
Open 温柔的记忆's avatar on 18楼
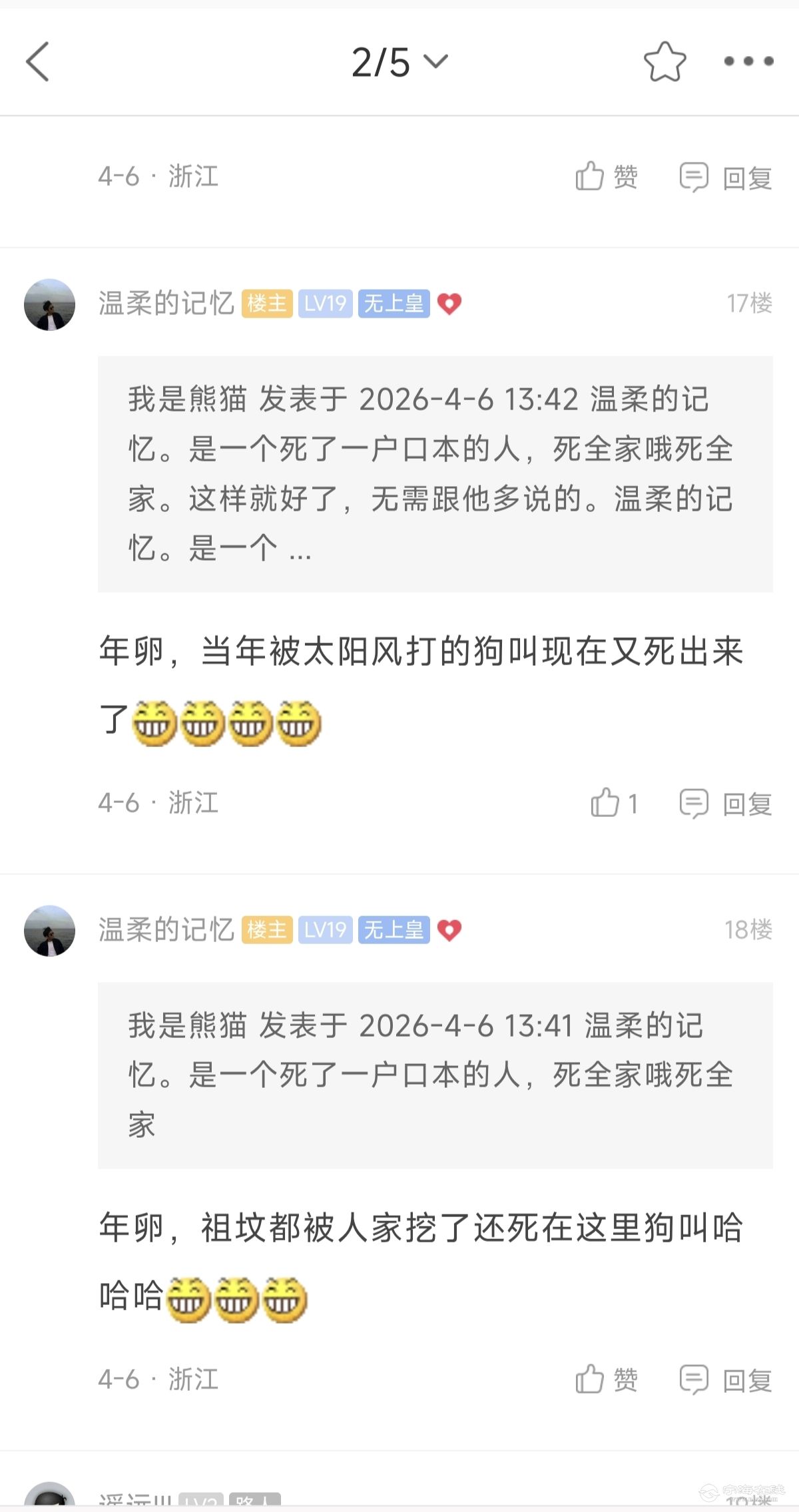click(x=49, y=930)
